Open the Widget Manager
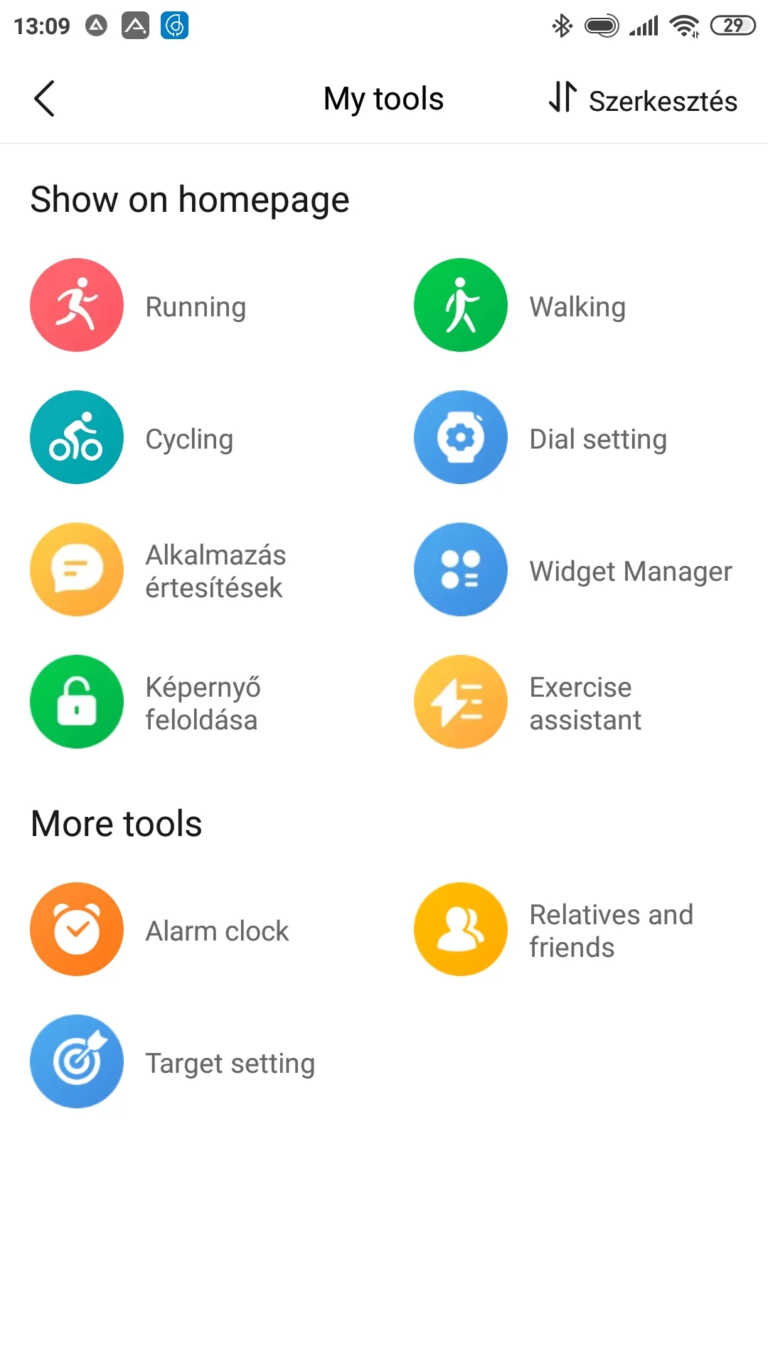Image resolution: width=768 pixels, height=1365 pixels. point(461,569)
